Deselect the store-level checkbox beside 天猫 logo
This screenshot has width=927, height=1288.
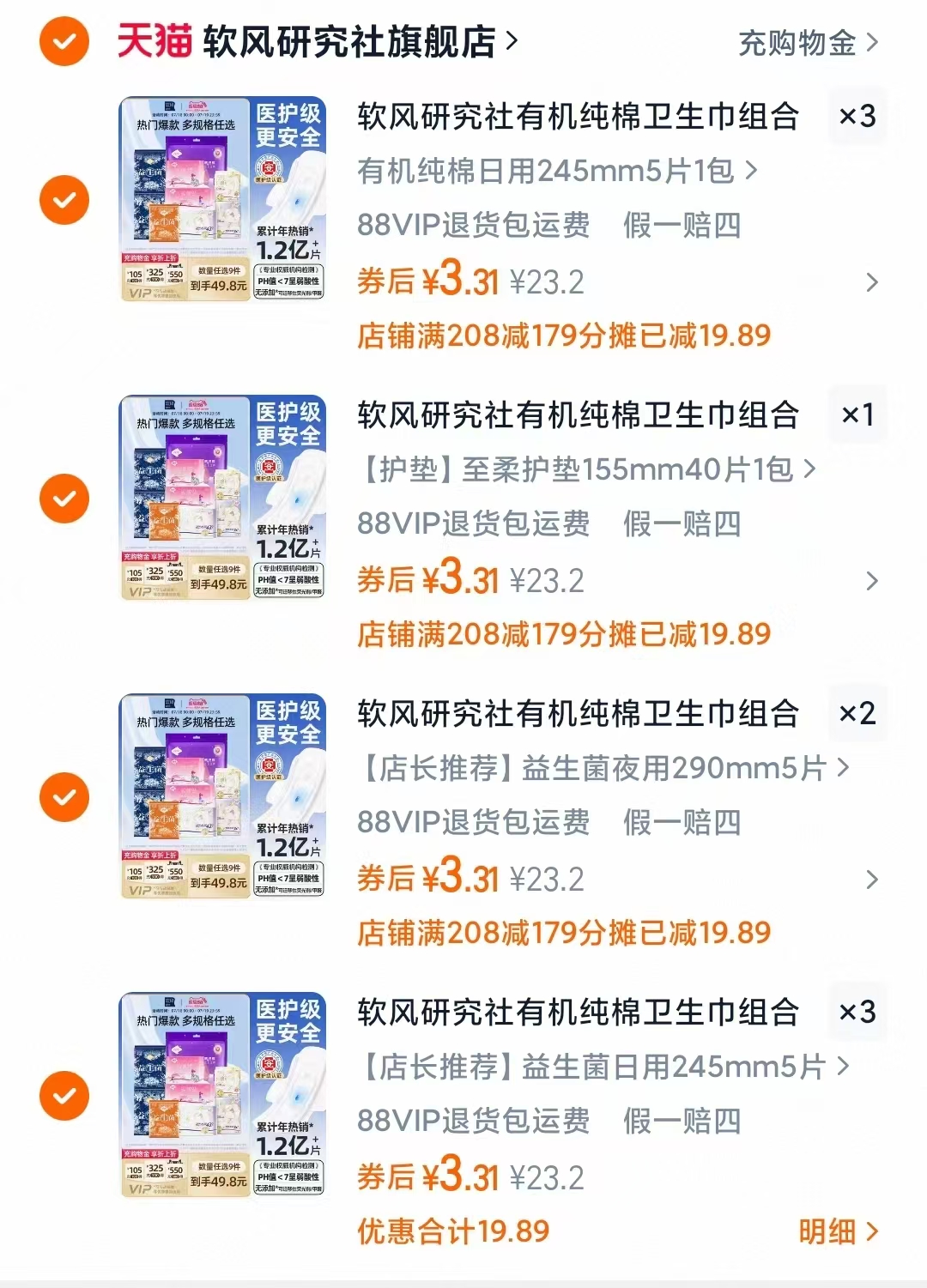(x=63, y=42)
